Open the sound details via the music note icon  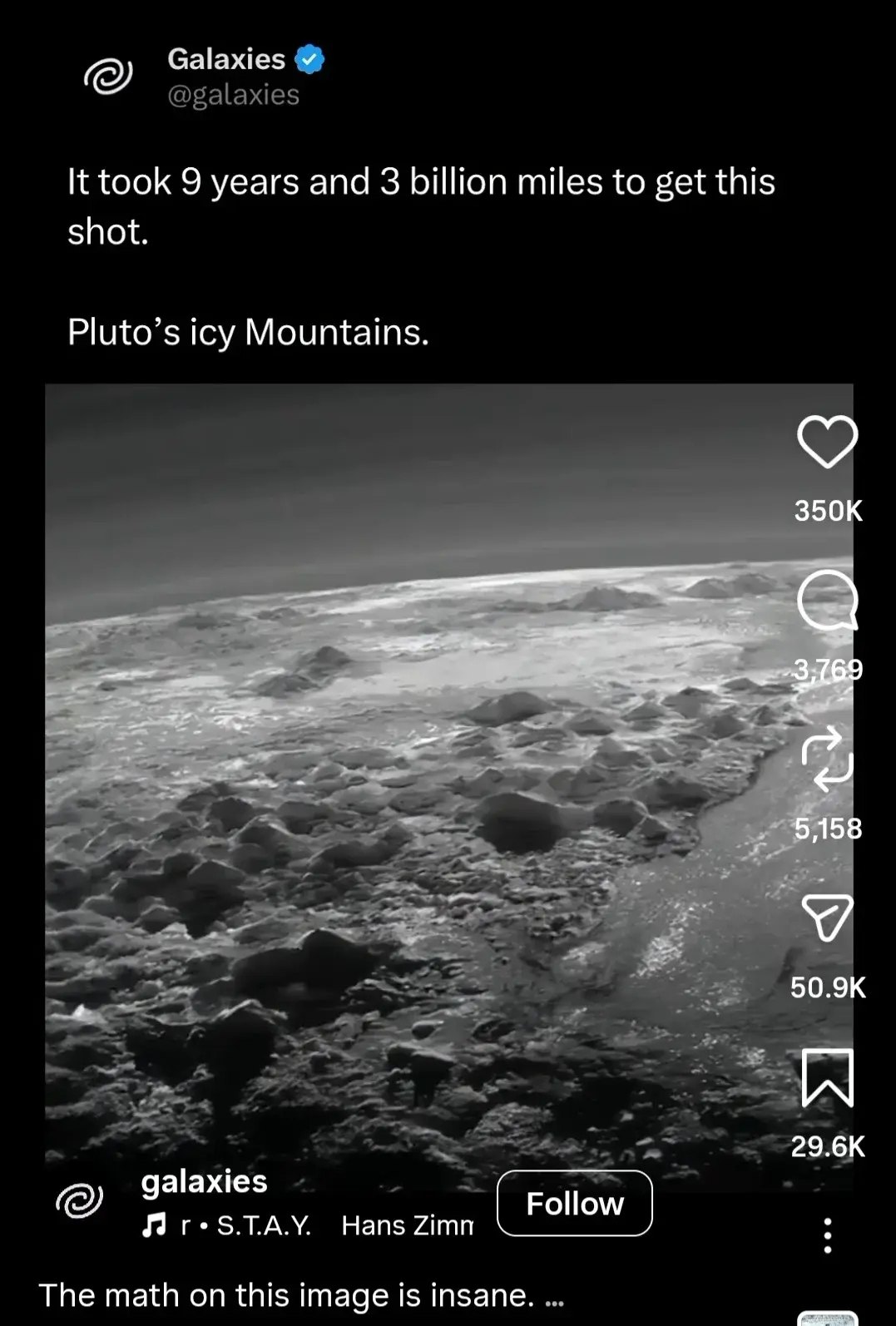point(154,1225)
